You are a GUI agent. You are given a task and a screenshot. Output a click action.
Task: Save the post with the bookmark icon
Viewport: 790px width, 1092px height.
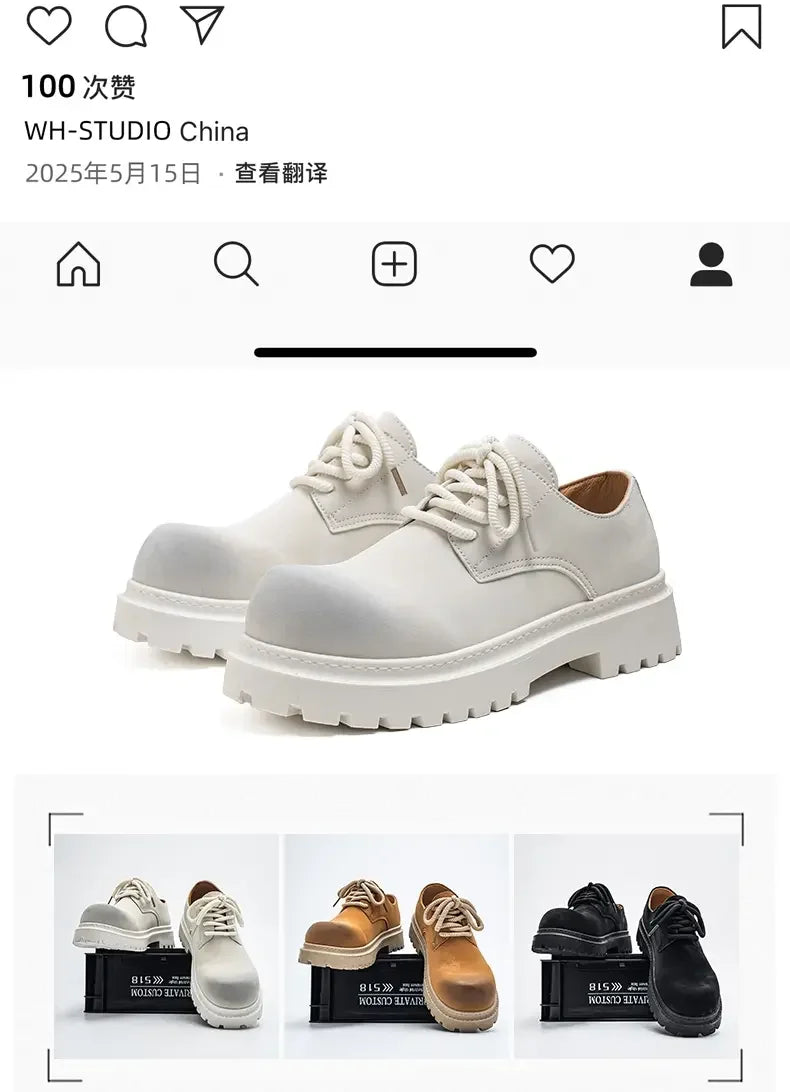pyautogui.click(x=740, y=26)
